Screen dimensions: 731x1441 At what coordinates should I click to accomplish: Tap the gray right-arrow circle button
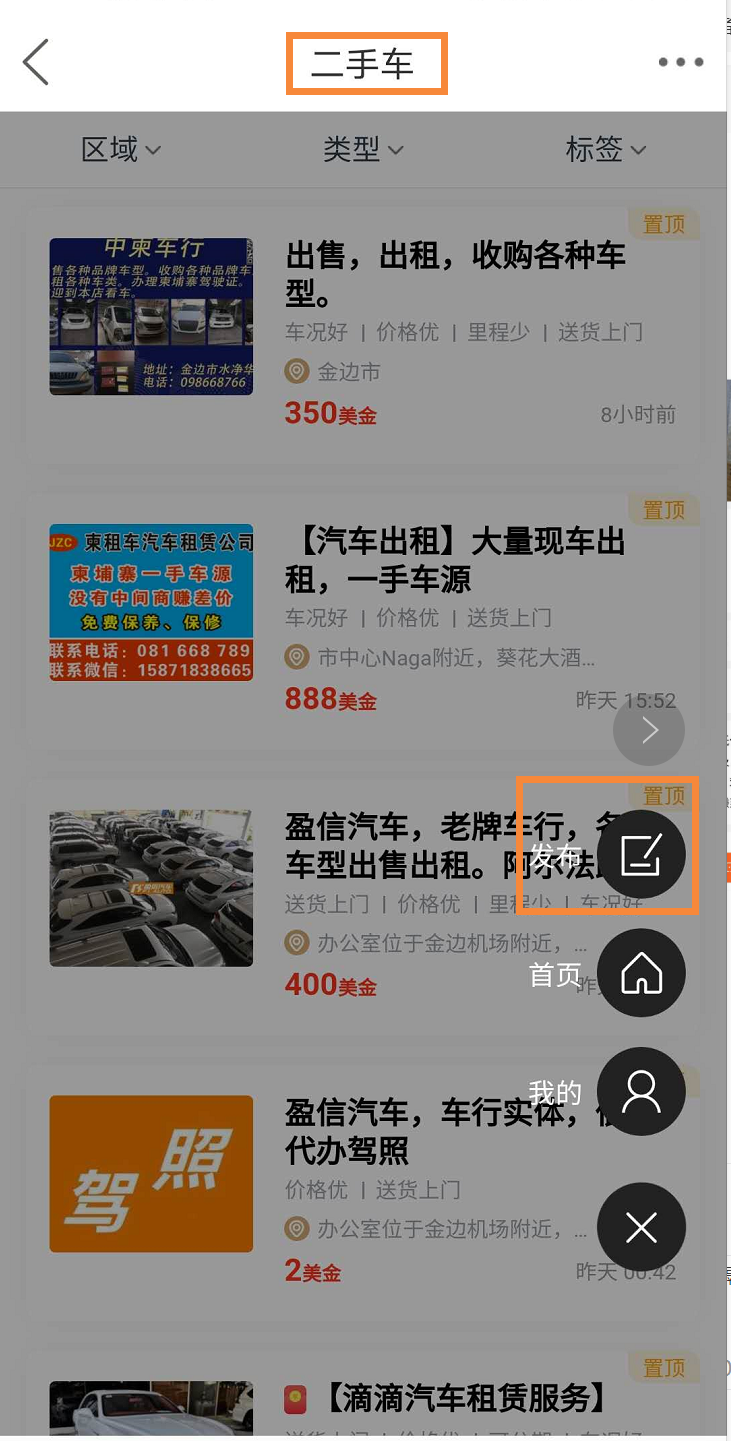point(649,730)
